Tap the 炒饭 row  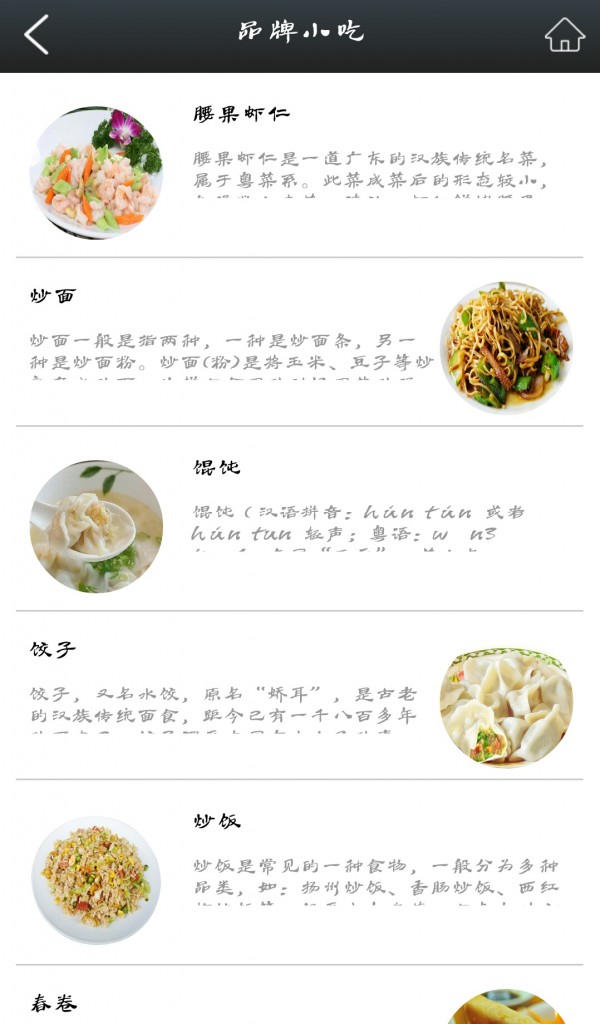tap(300, 872)
